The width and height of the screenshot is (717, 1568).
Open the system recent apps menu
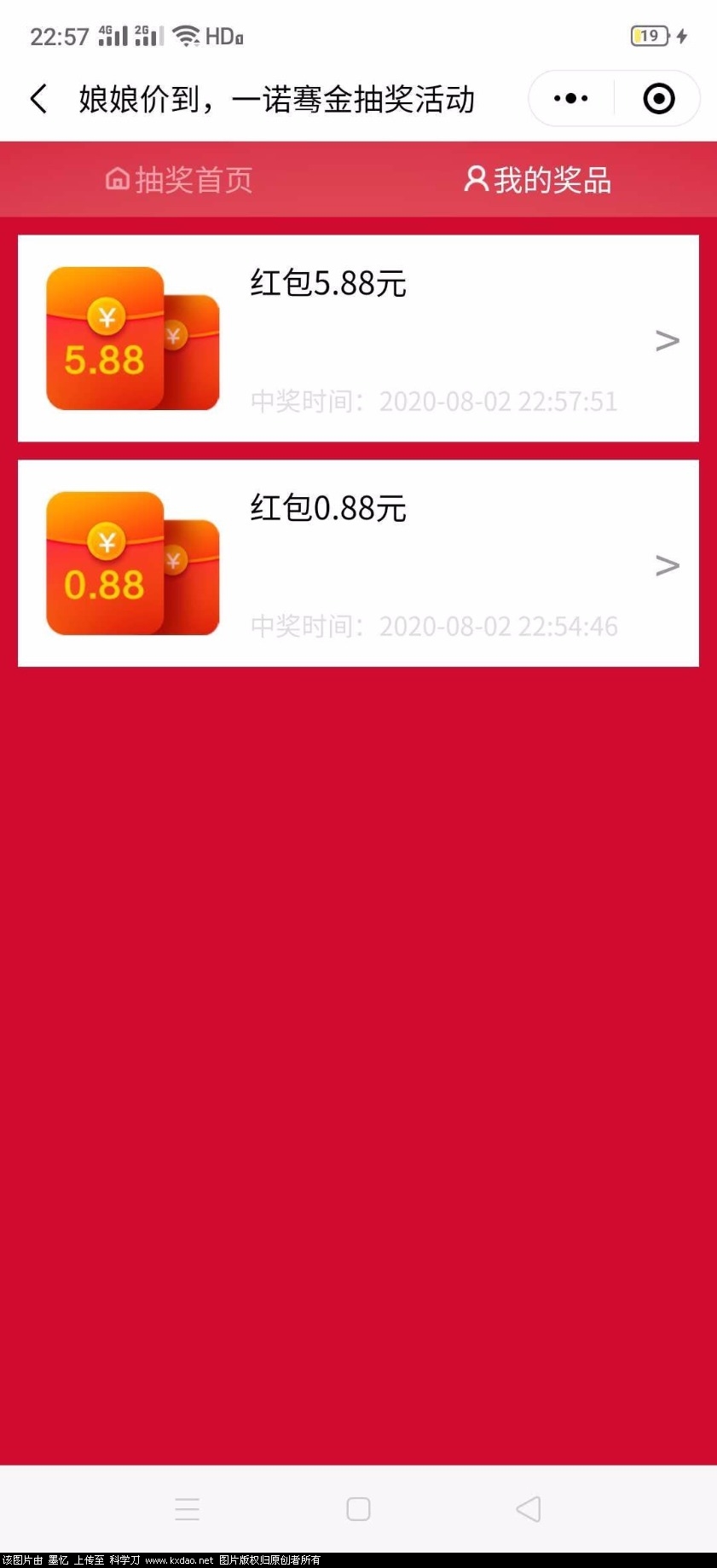point(187,1508)
